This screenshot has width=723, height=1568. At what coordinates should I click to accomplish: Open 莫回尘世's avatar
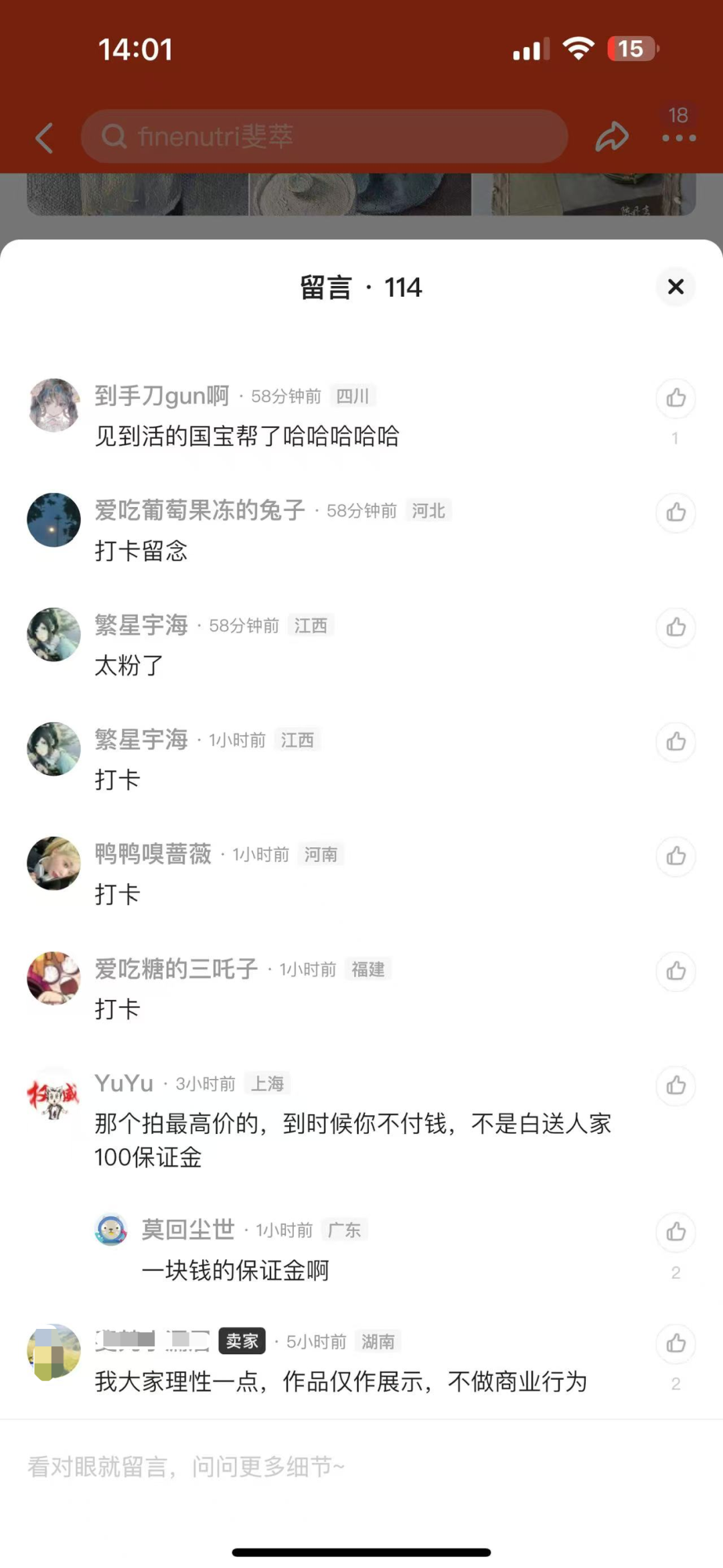click(x=111, y=1230)
